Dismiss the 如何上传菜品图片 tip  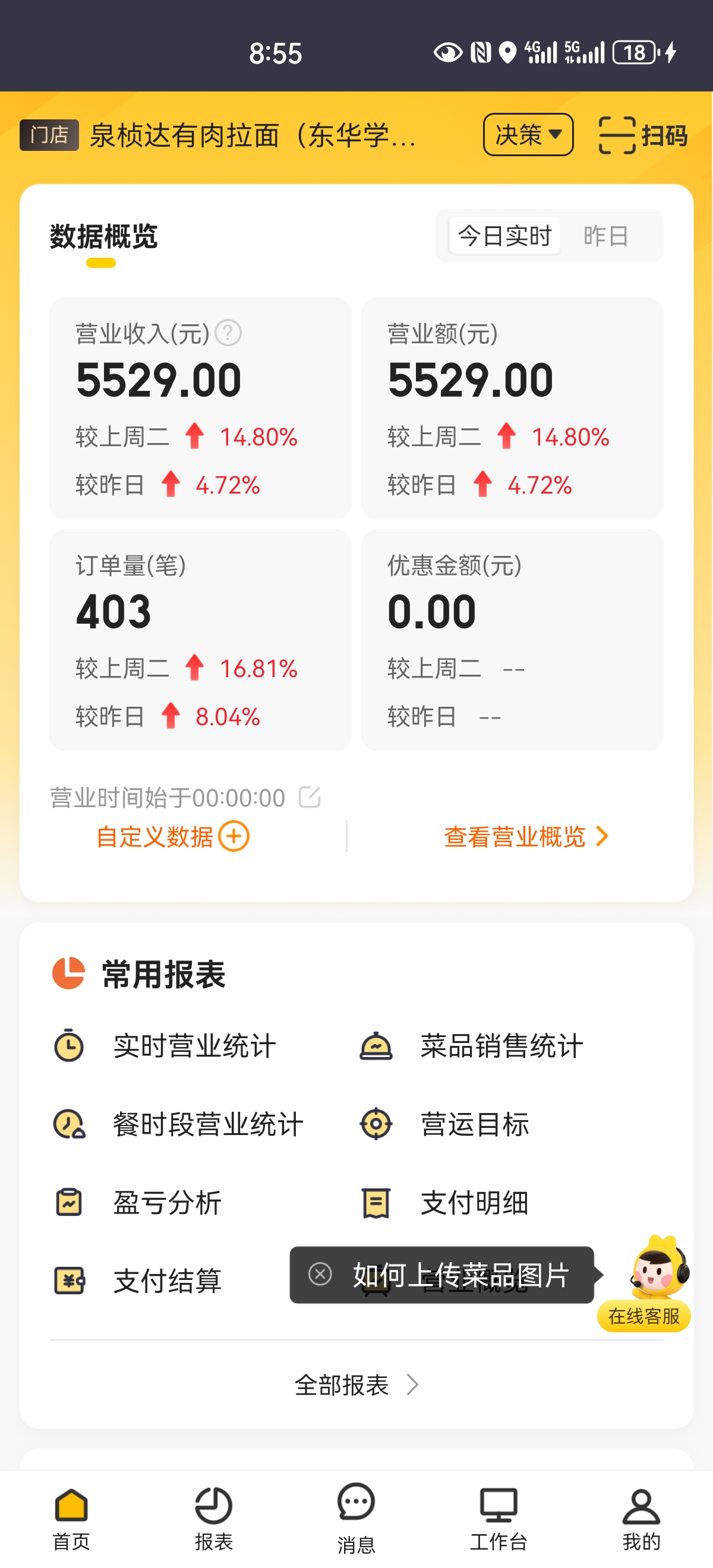click(320, 1273)
